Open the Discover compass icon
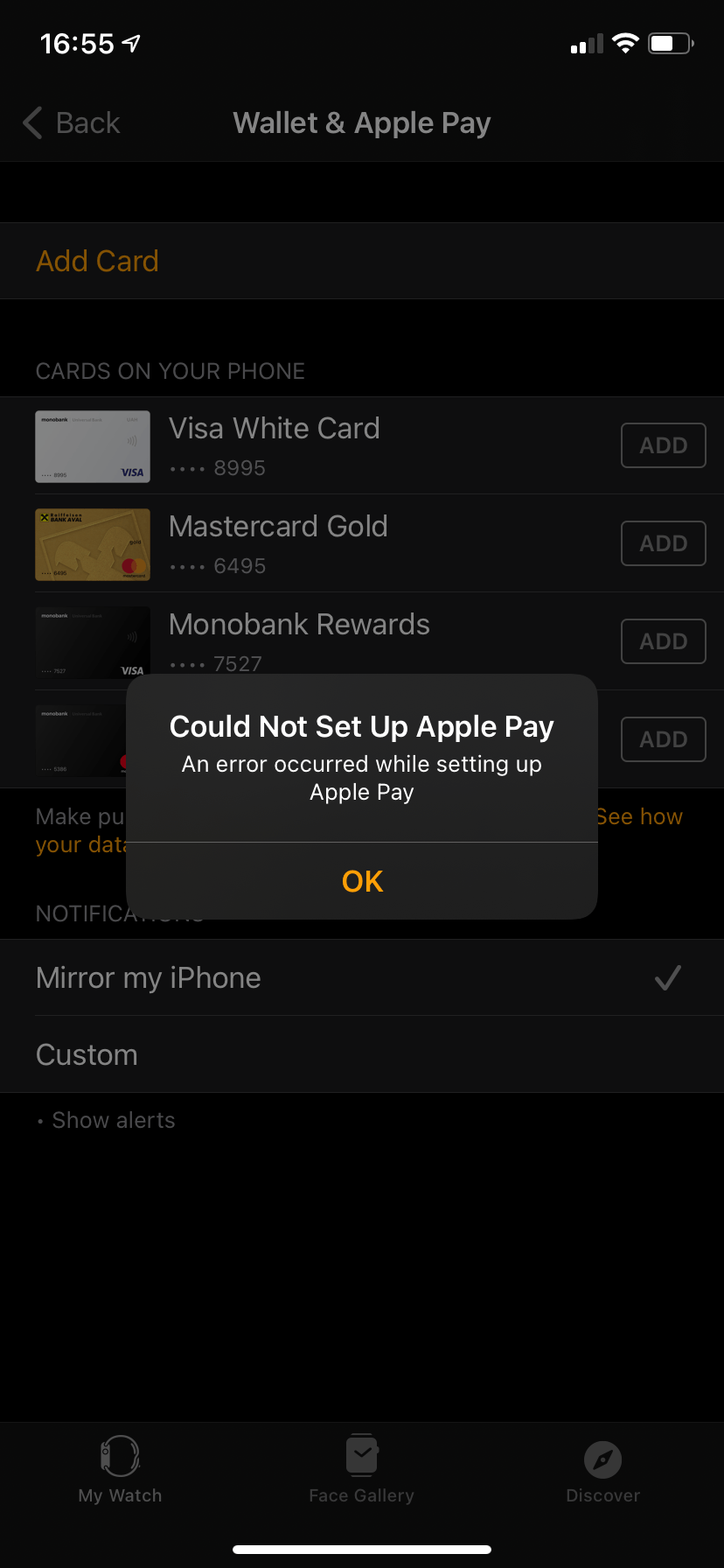Image resolution: width=724 pixels, height=1568 pixels. [602, 1454]
